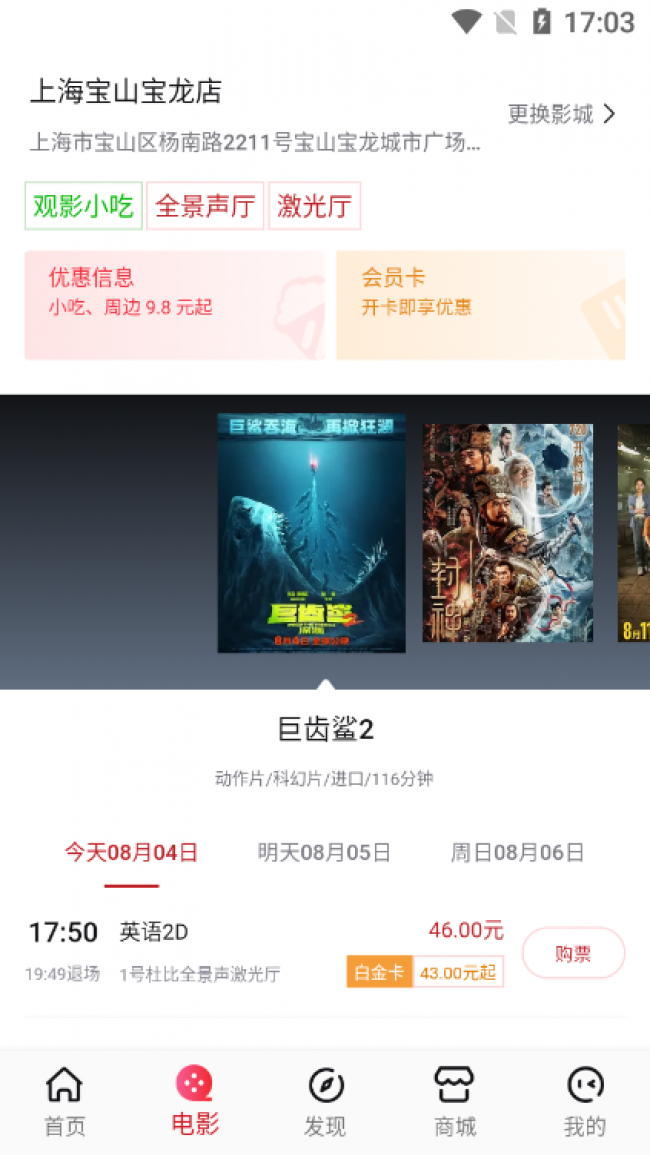Open the 会员卡 membership card
This screenshot has height=1155, width=650.
click(480, 305)
